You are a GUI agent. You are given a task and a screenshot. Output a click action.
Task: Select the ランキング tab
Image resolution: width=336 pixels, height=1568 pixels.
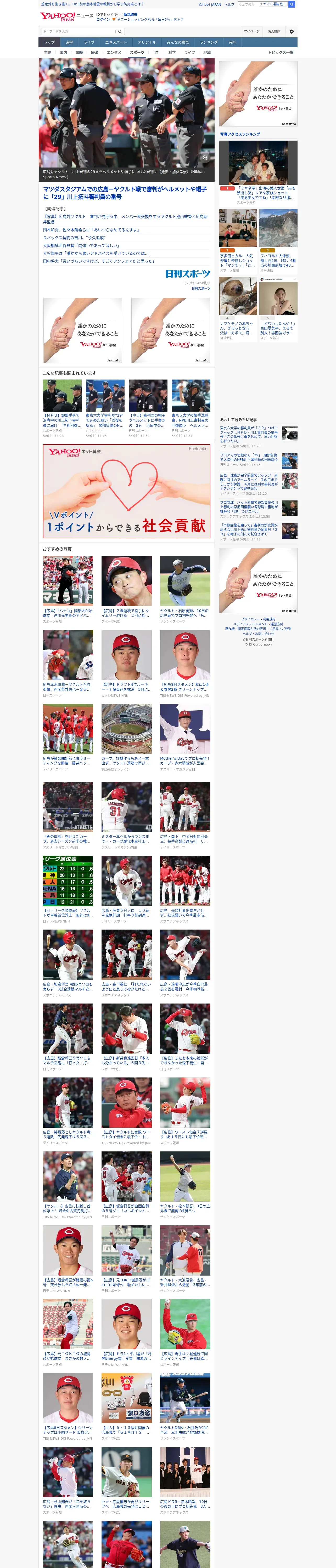tap(209, 43)
